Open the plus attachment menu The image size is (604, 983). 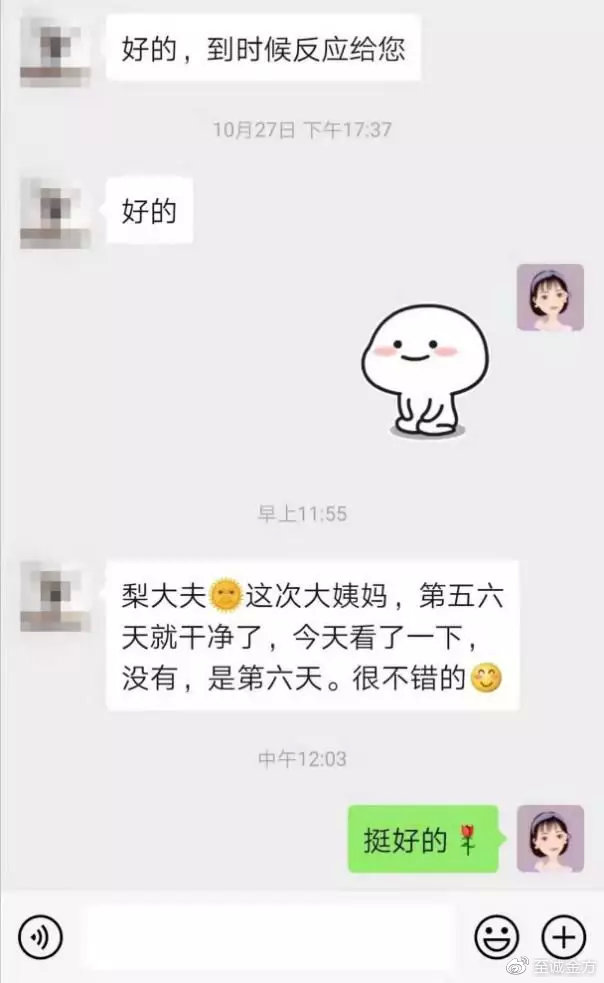click(563, 937)
